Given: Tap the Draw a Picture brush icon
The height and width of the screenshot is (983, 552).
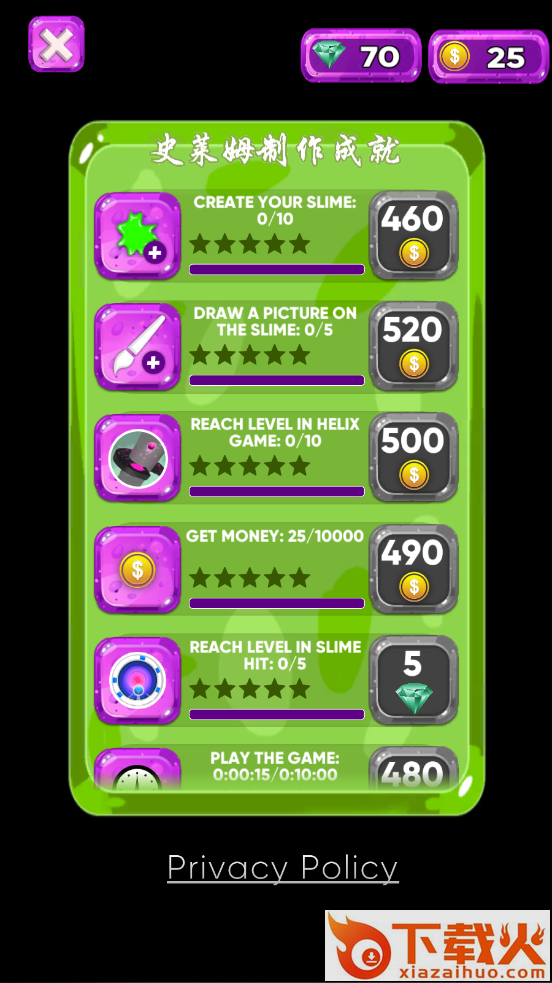Looking at the screenshot, I should click(x=137, y=347).
